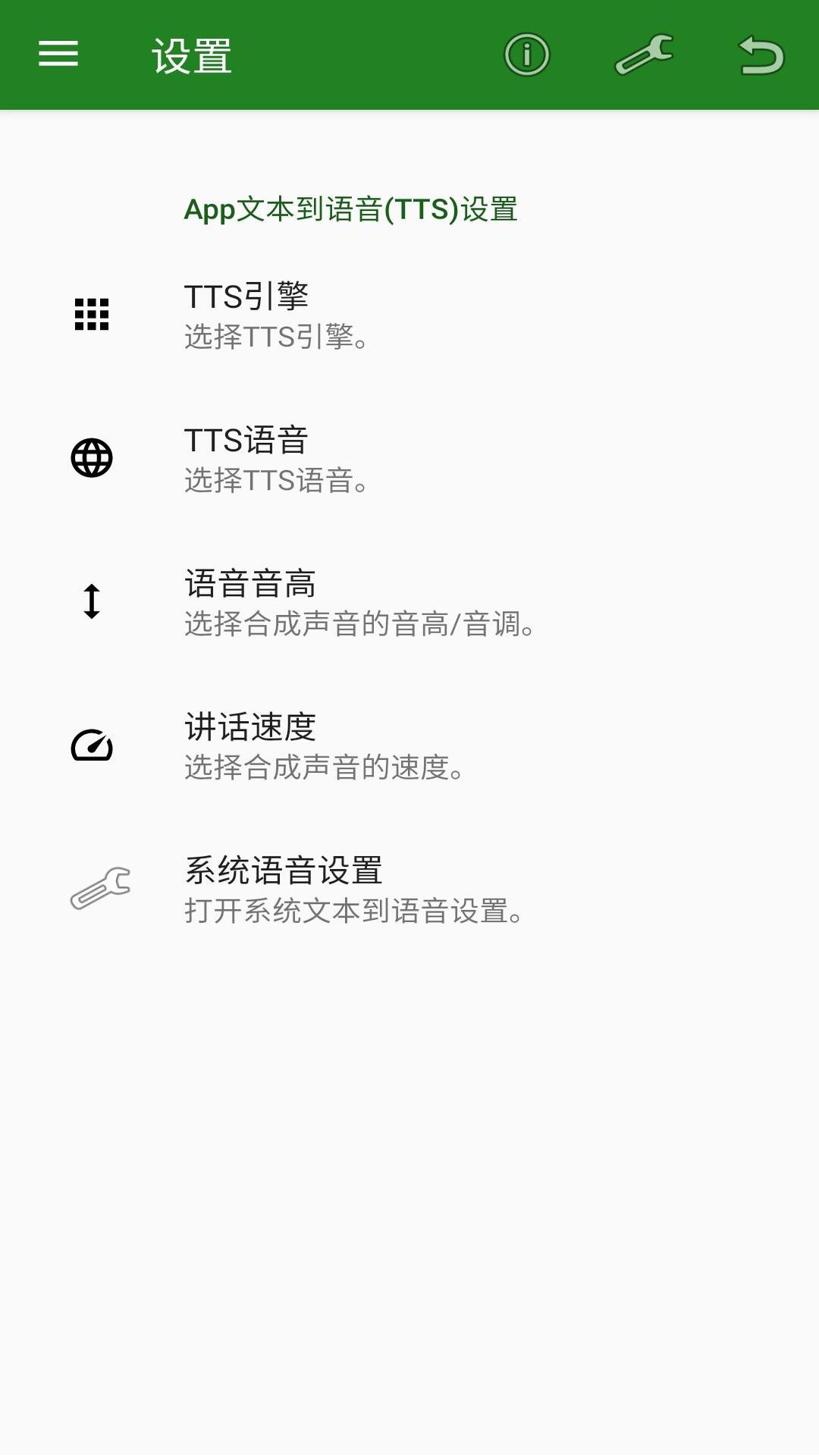The width and height of the screenshot is (819, 1456).
Task: Tap the App文本到语音(TTS)设置 section header
Action: 351,210
